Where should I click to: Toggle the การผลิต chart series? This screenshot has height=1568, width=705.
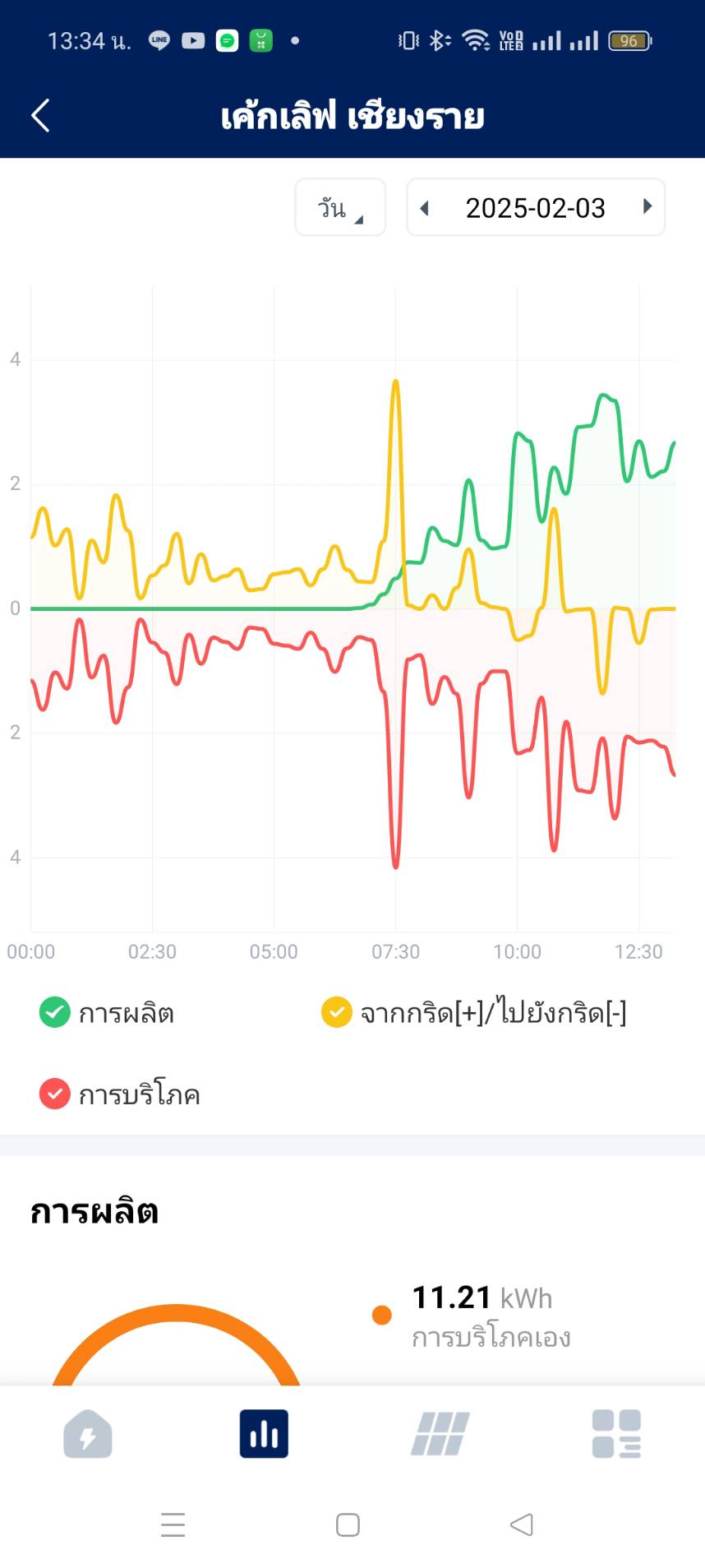tap(107, 1012)
